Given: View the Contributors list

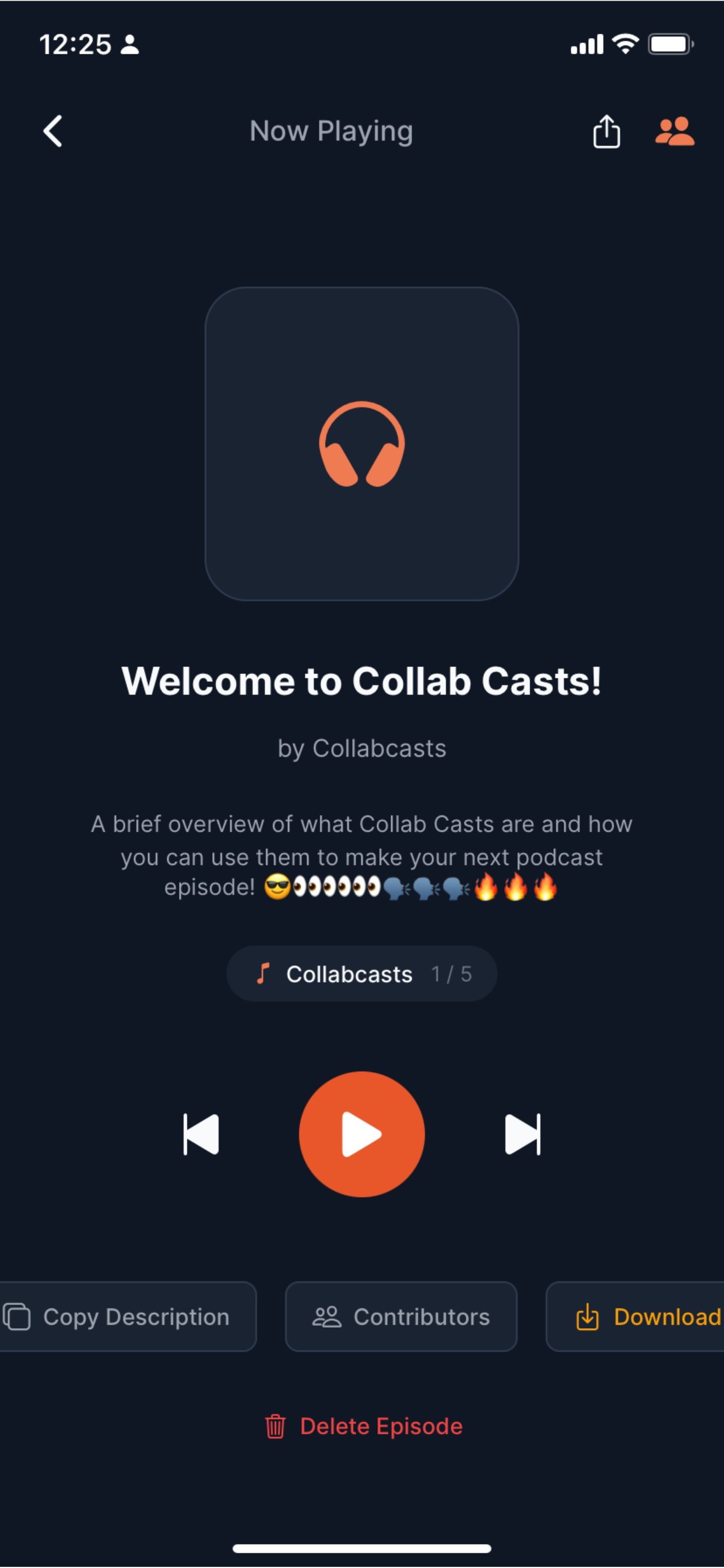Looking at the screenshot, I should [x=401, y=1317].
